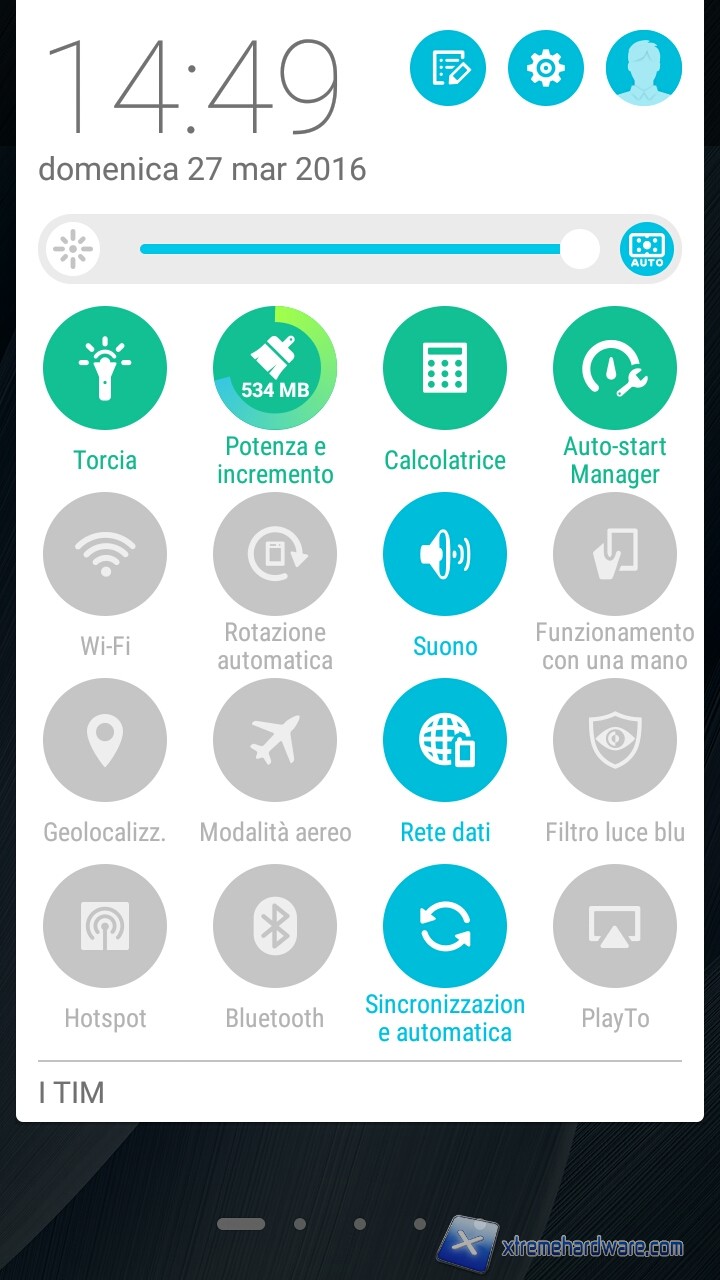Viewport: 720px width, 1280px height.
Task: Turn on Geolocalizz. location
Action: tap(105, 740)
